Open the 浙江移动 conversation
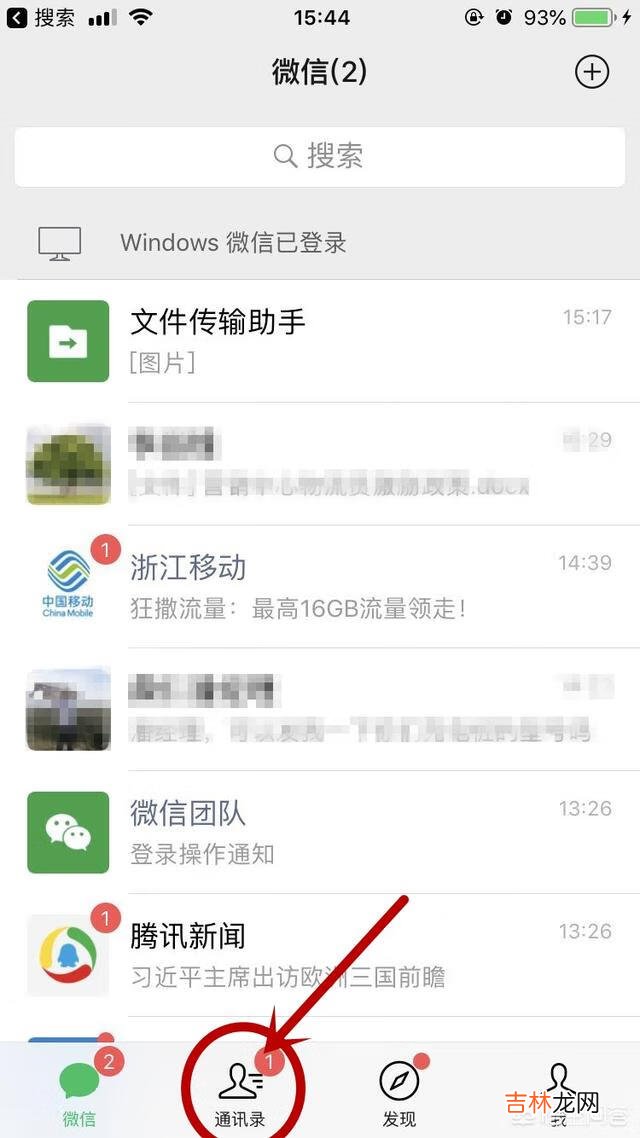 tap(320, 586)
